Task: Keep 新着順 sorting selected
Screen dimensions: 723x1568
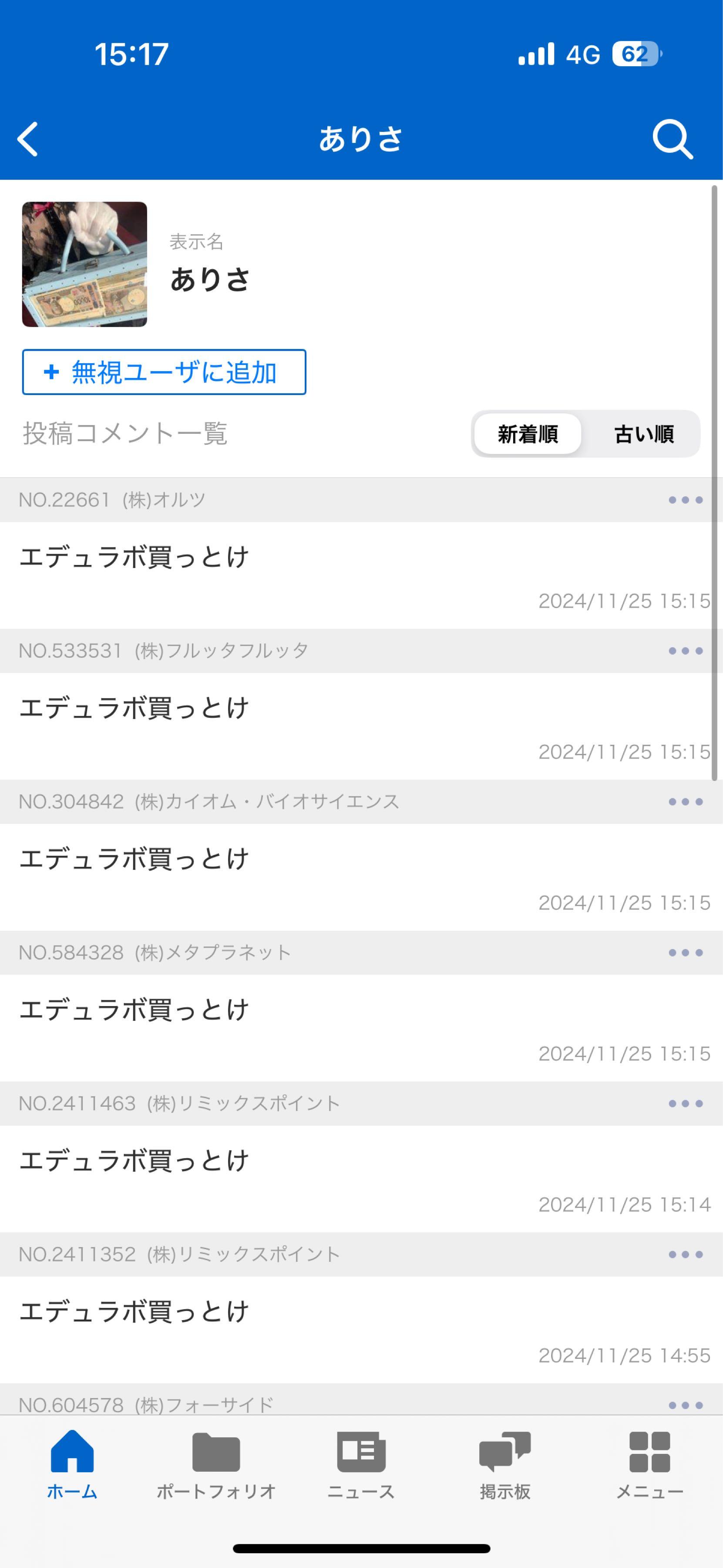Action: click(x=528, y=434)
